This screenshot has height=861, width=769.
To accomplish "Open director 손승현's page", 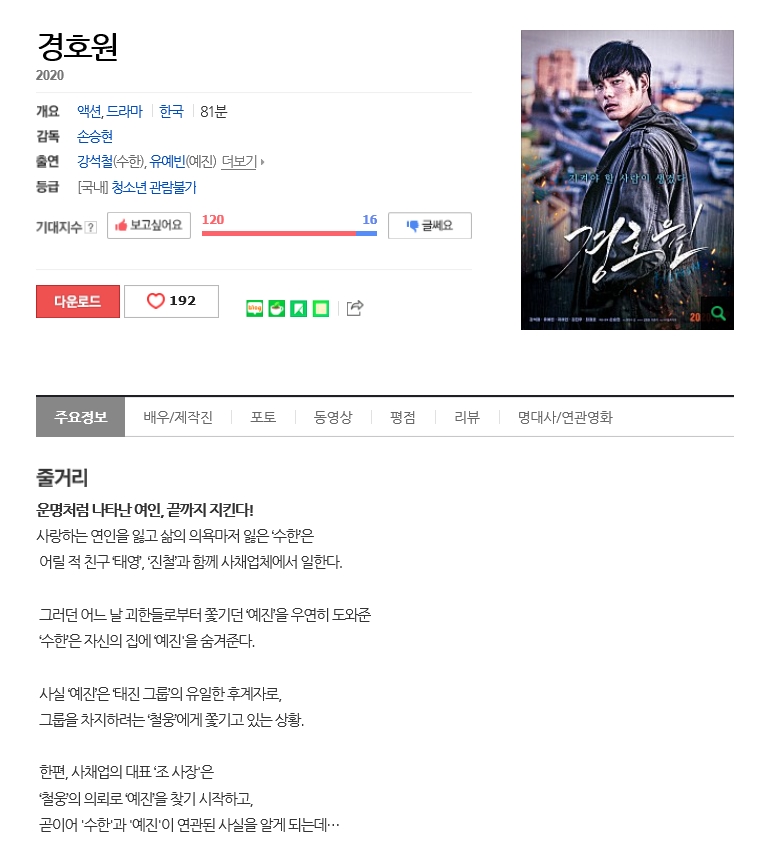I will point(95,136).
